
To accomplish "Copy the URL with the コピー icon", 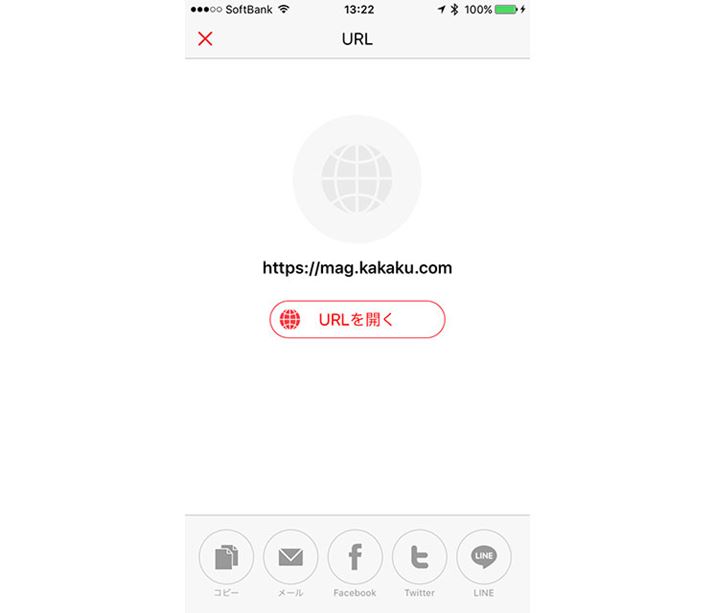I will point(226,557).
